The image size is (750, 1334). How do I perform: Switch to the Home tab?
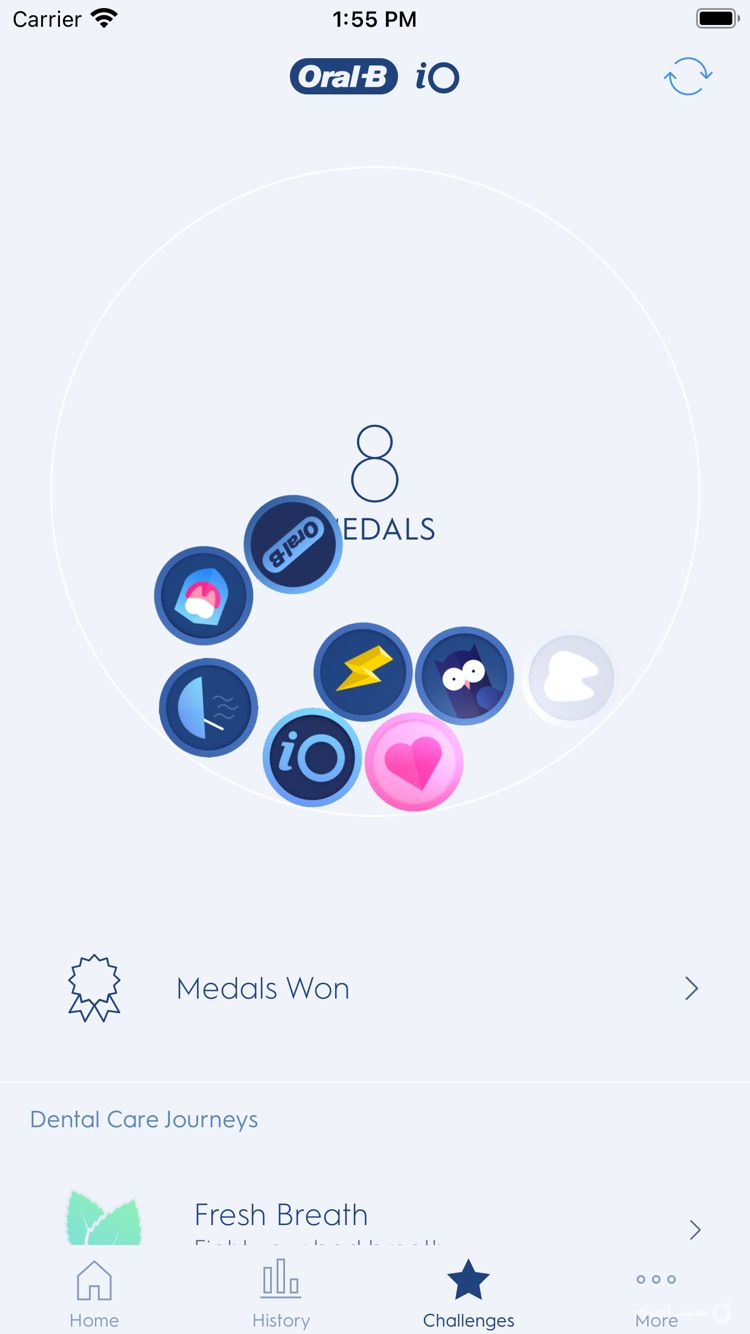(94, 1292)
